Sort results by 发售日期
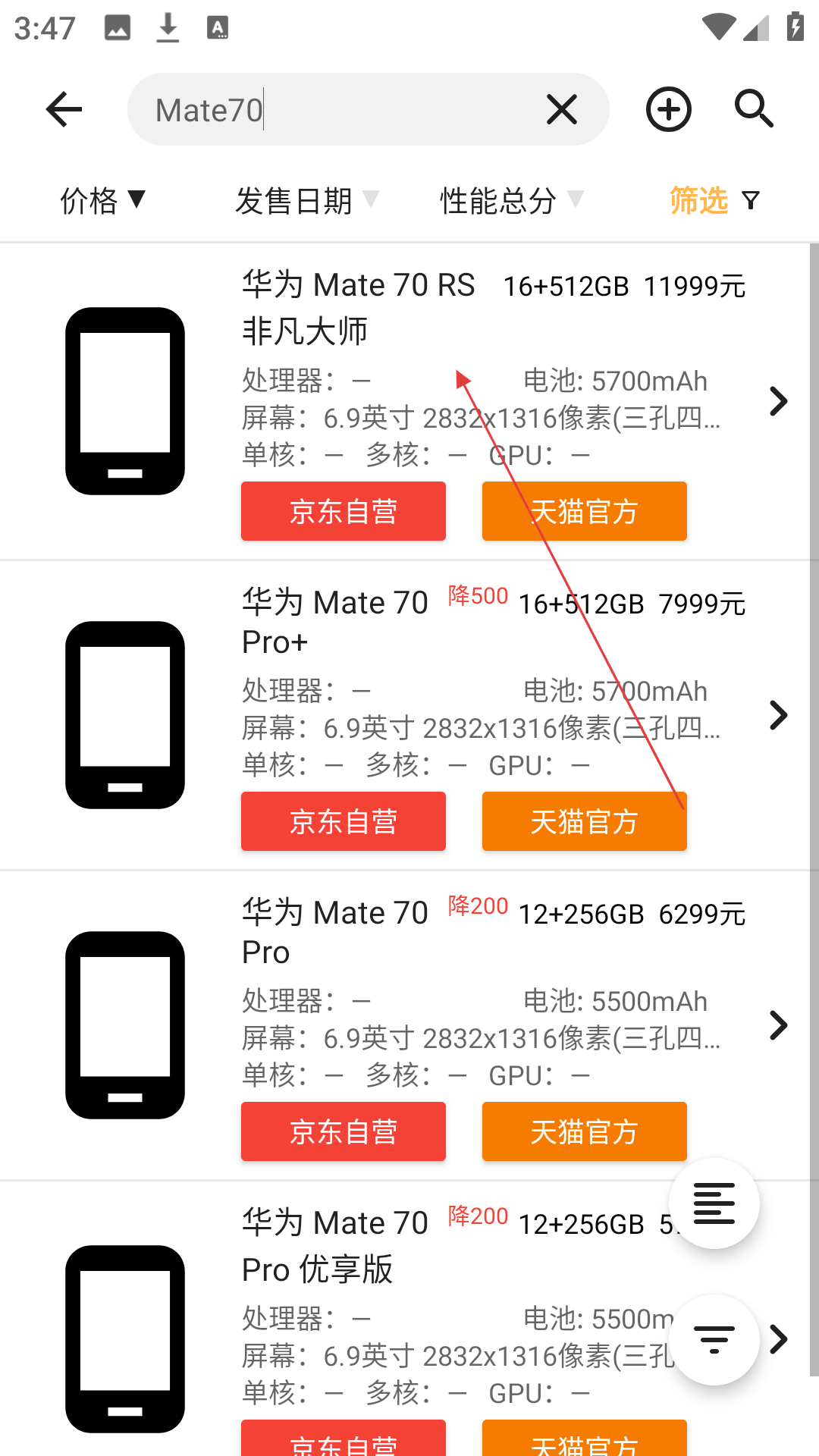The height and width of the screenshot is (1456, 819). click(307, 201)
